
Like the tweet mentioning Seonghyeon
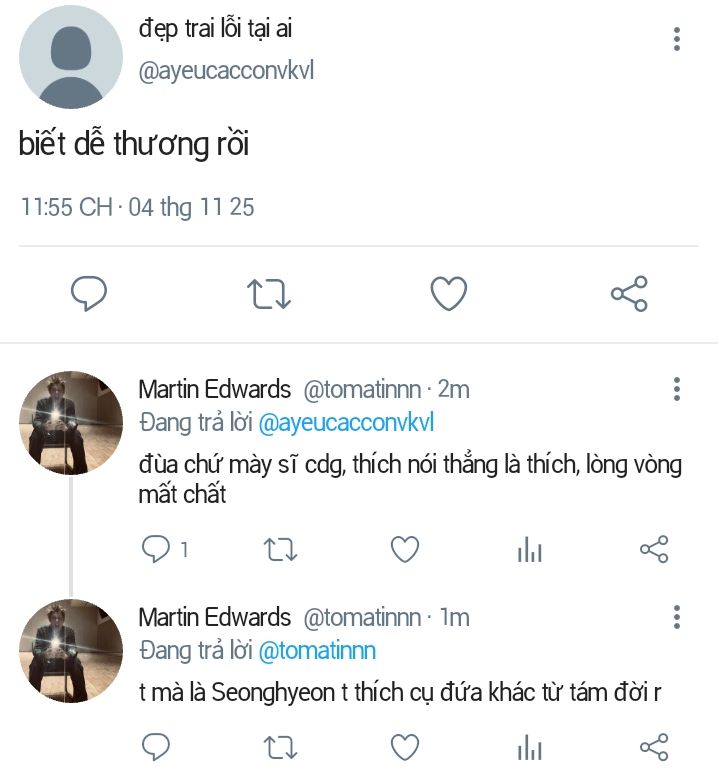[x=404, y=746]
